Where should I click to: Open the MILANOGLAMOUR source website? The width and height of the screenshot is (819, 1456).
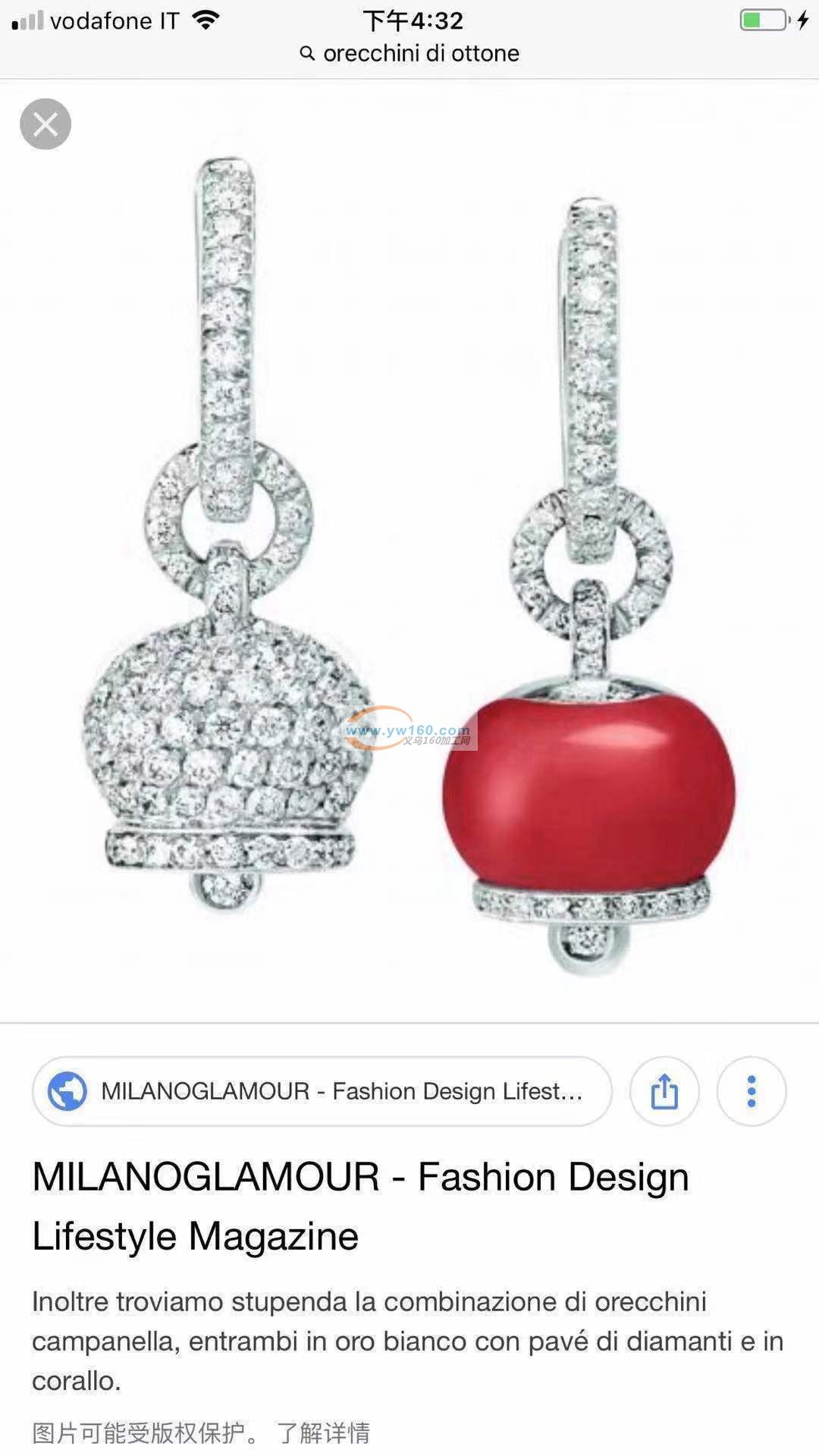click(x=322, y=1091)
